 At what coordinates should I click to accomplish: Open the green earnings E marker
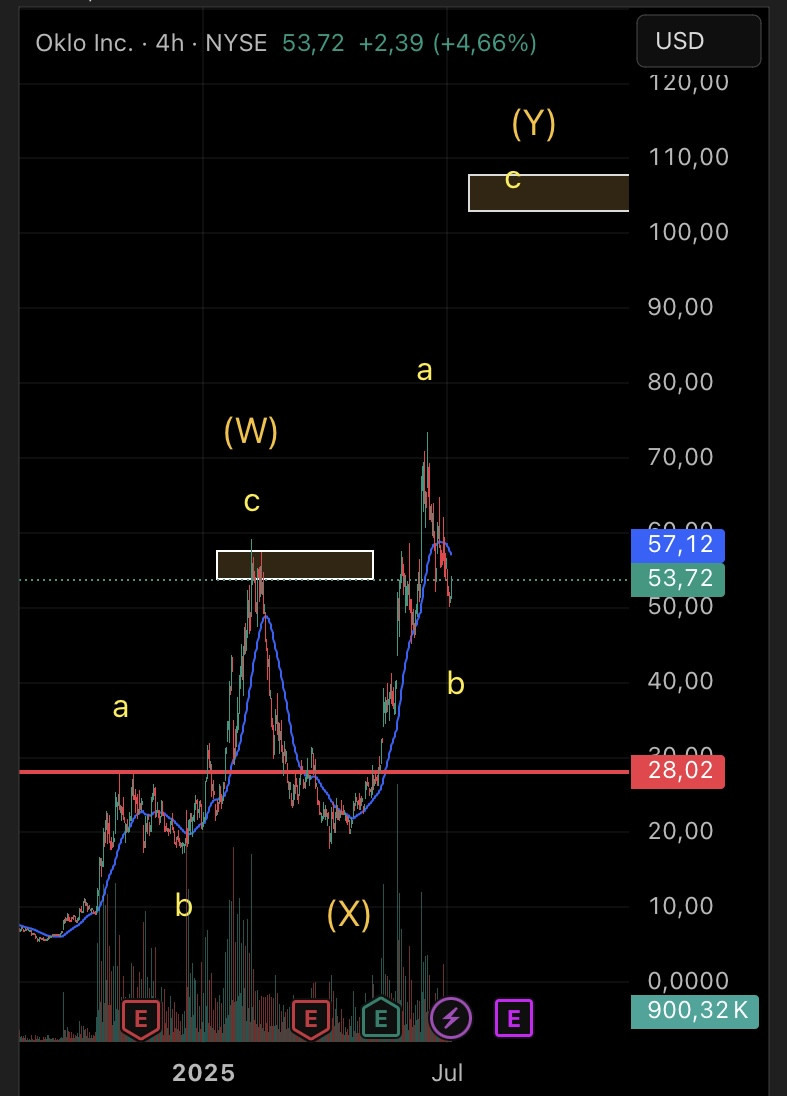point(381,1019)
